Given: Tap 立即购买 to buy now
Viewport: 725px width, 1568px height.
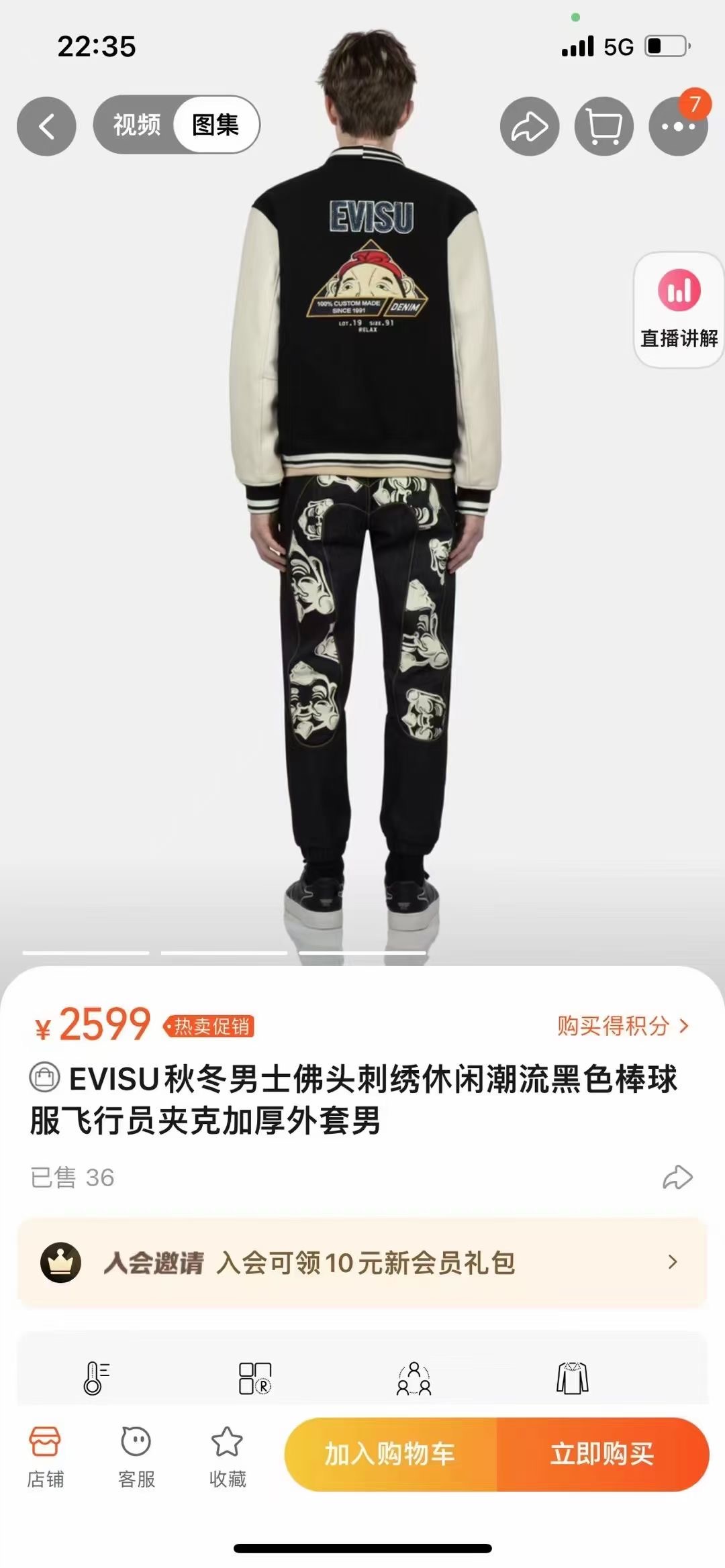Looking at the screenshot, I should (602, 1454).
